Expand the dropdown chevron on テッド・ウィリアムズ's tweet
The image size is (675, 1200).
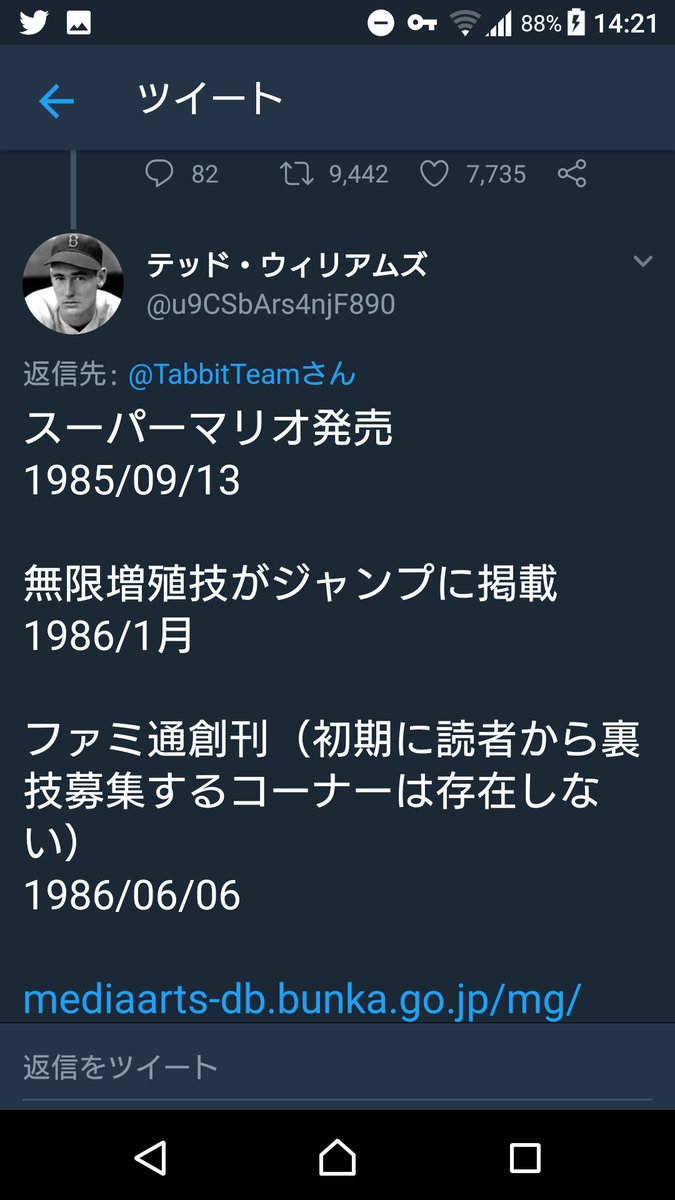click(643, 262)
